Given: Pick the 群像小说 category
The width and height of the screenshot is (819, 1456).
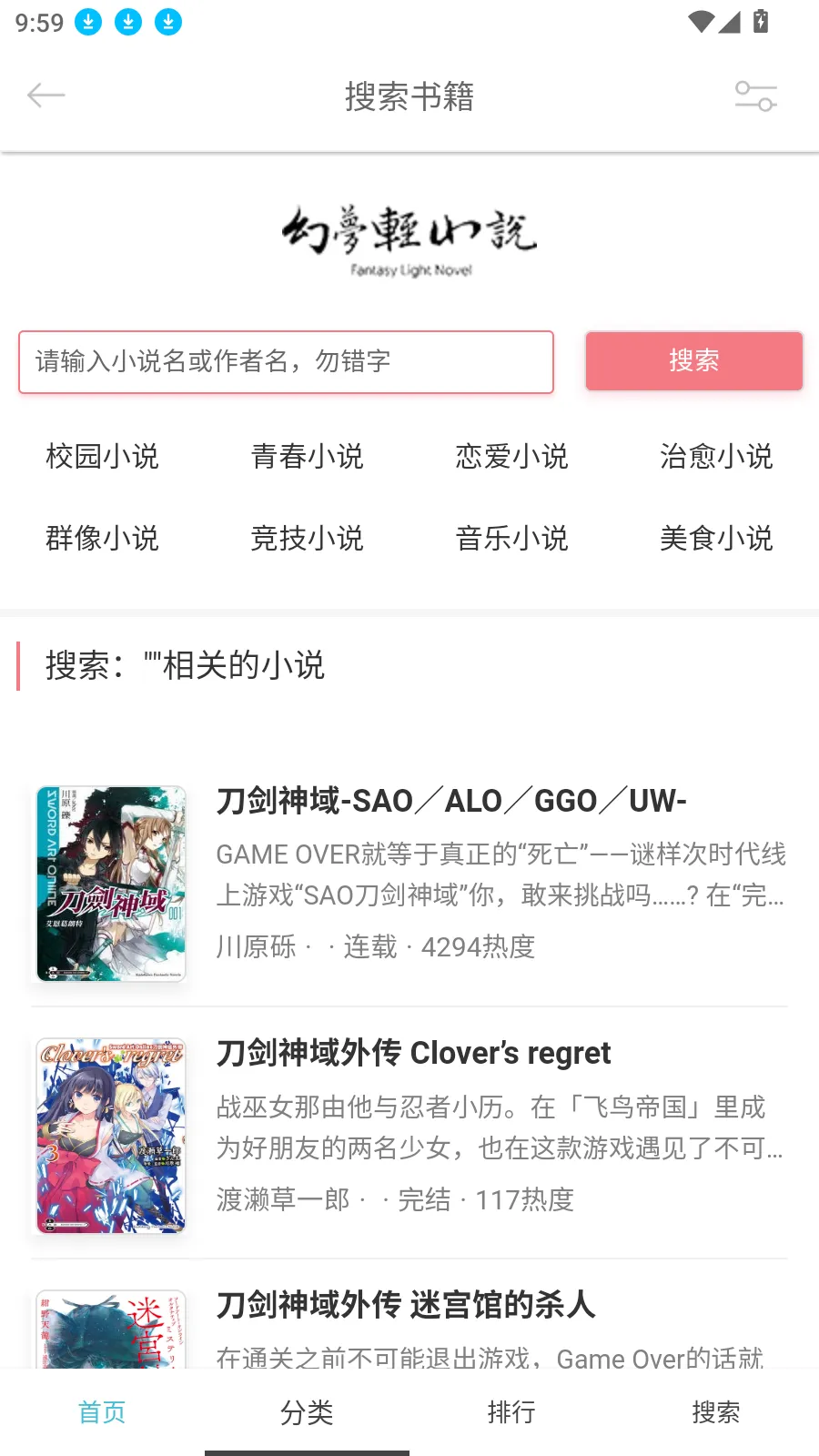Looking at the screenshot, I should (x=102, y=538).
